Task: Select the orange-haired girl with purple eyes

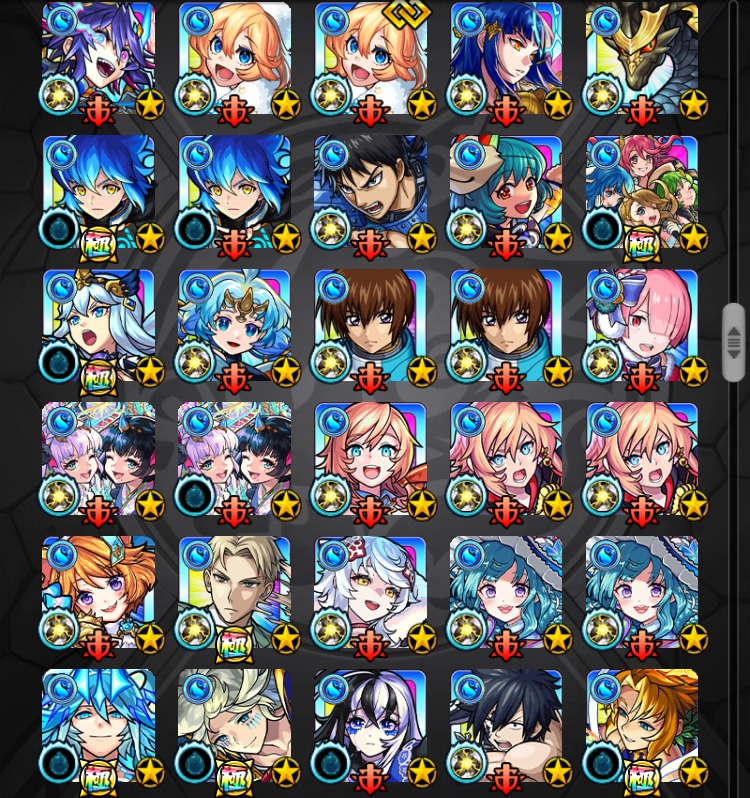Action: click(98, 592)
